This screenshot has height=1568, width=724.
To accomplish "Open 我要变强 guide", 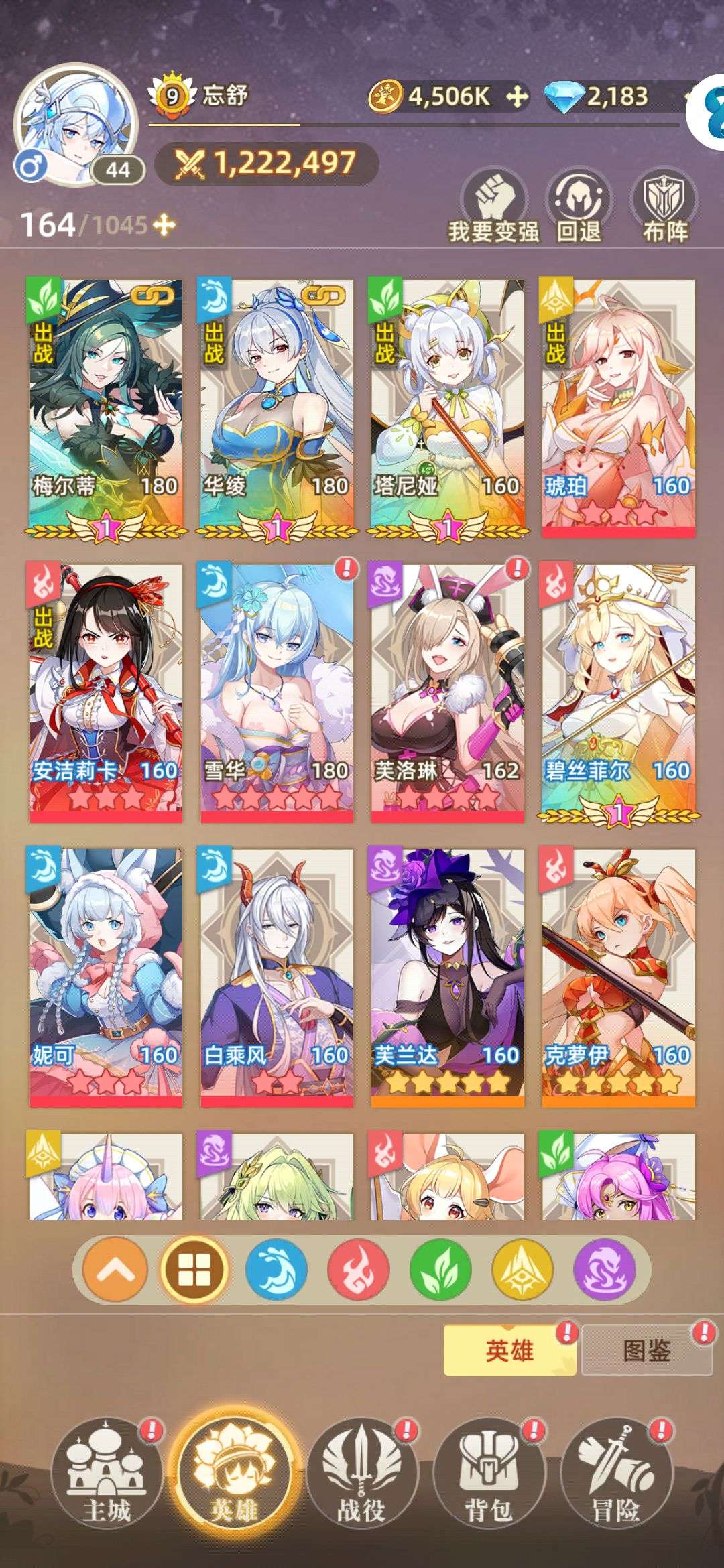I will coord(494,206).
